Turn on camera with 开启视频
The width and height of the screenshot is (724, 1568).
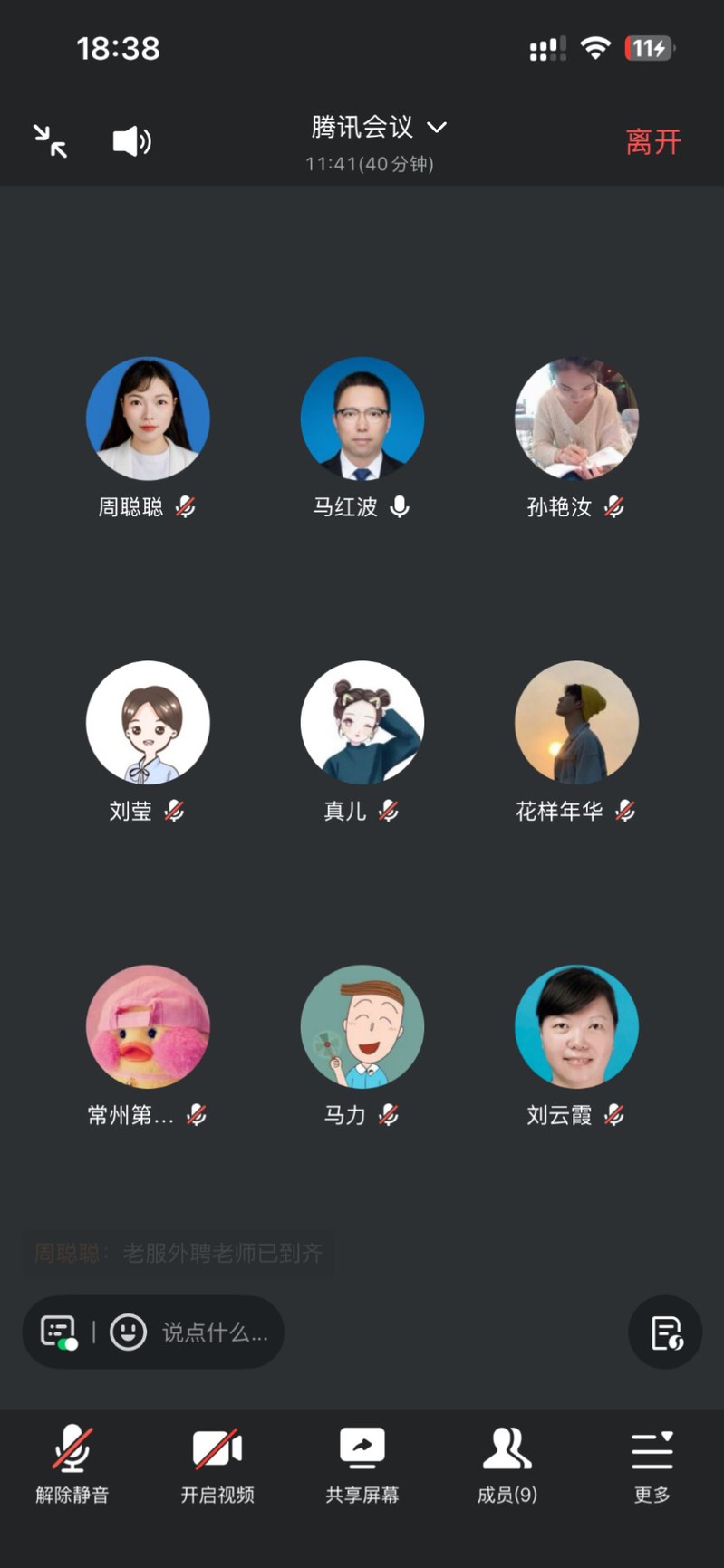pos(217,1465)
